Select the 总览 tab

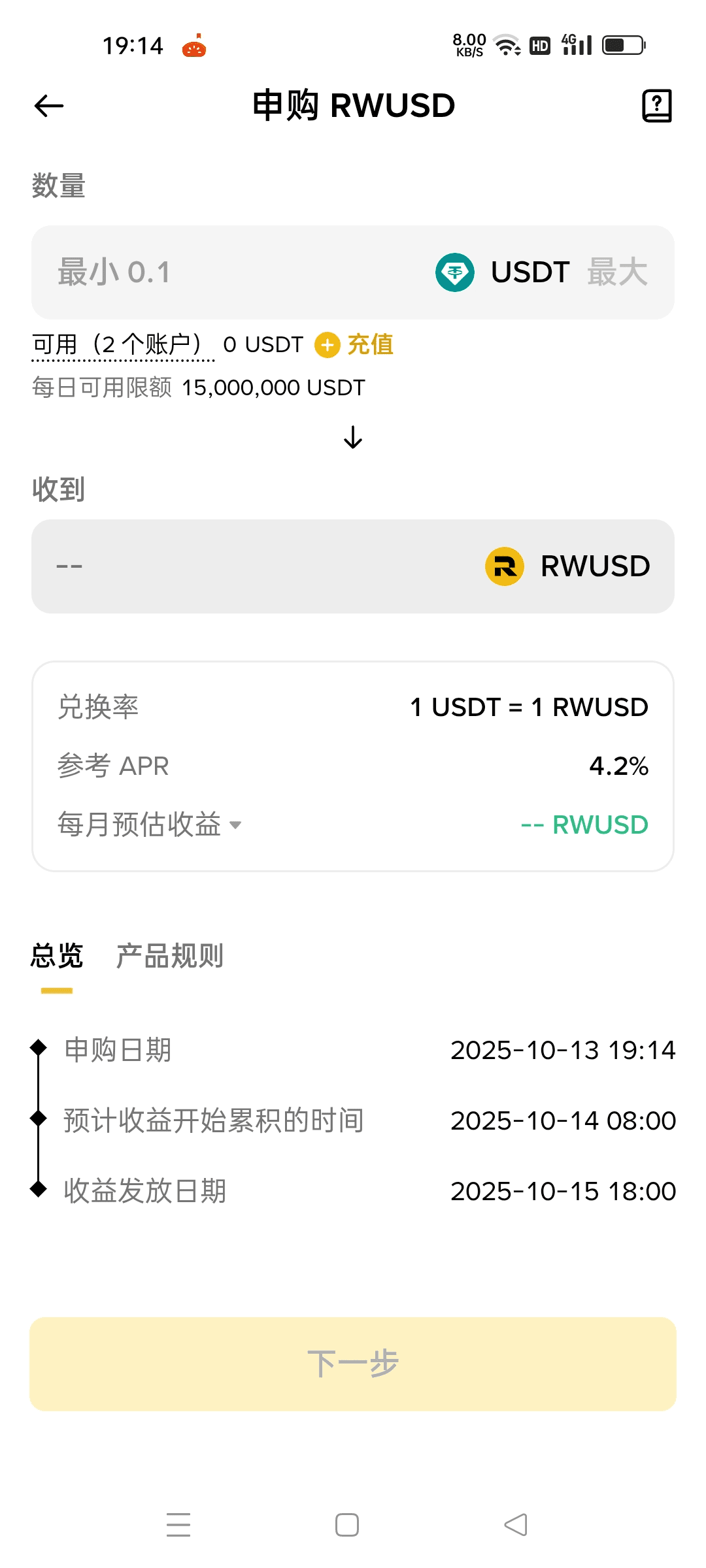pyautogui.click(x=57, y=956)
